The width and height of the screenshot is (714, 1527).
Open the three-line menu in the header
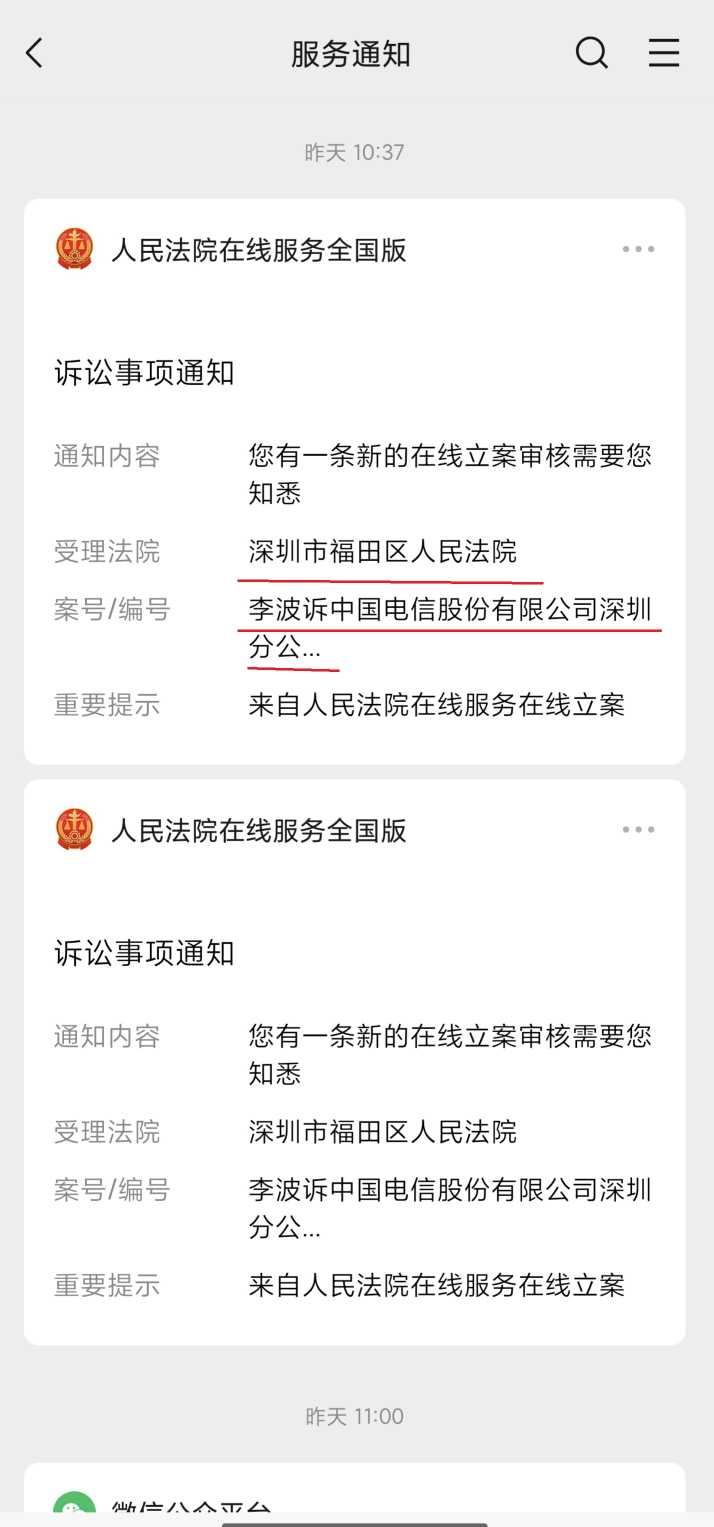coord(664,53)
